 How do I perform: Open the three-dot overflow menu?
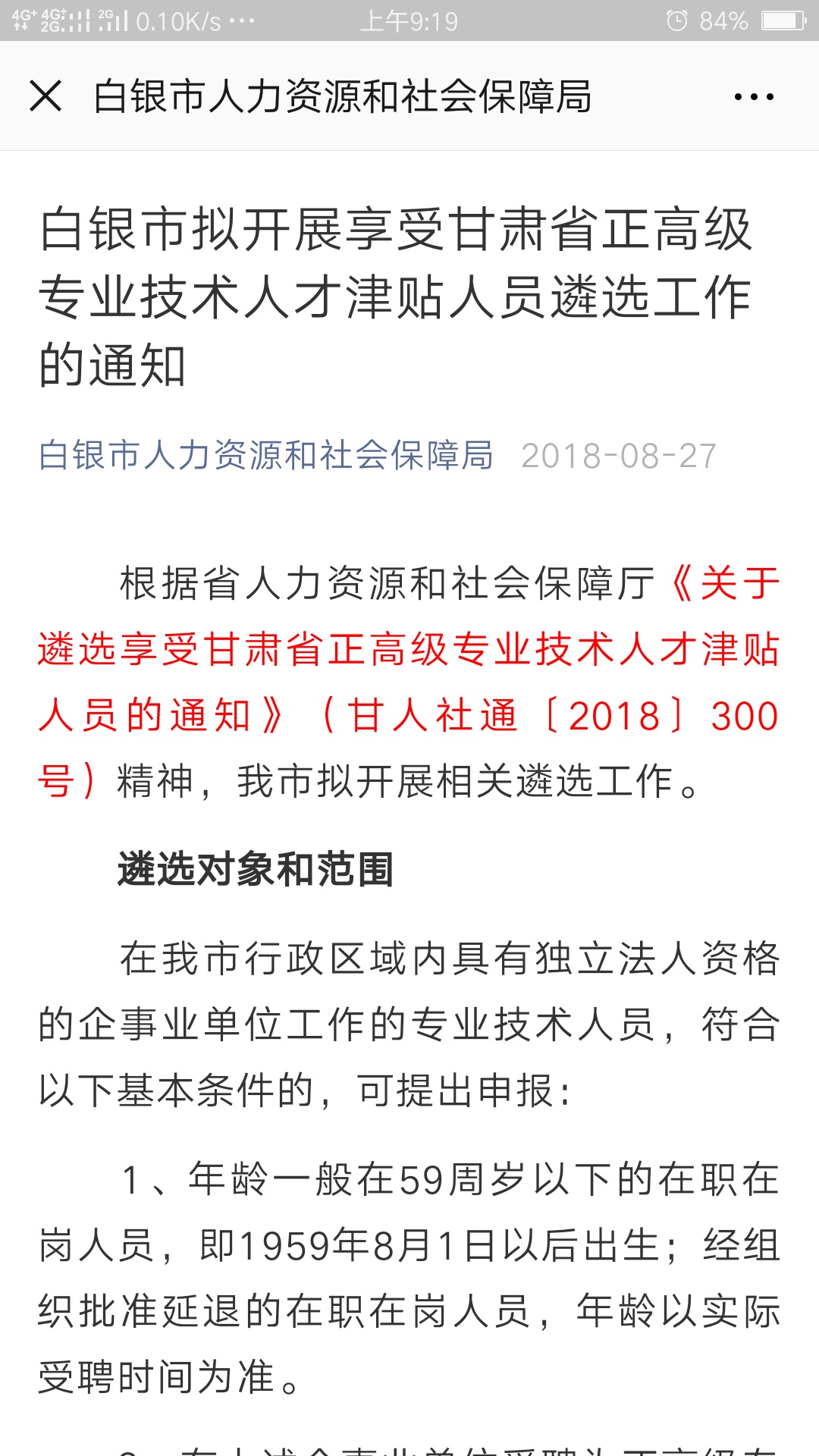(754, 97)
